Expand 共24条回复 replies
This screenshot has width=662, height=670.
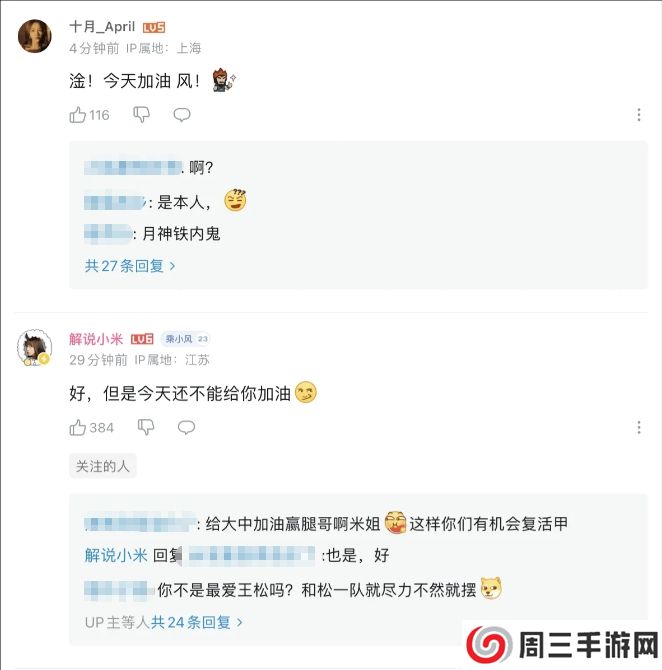click(197, 622)
